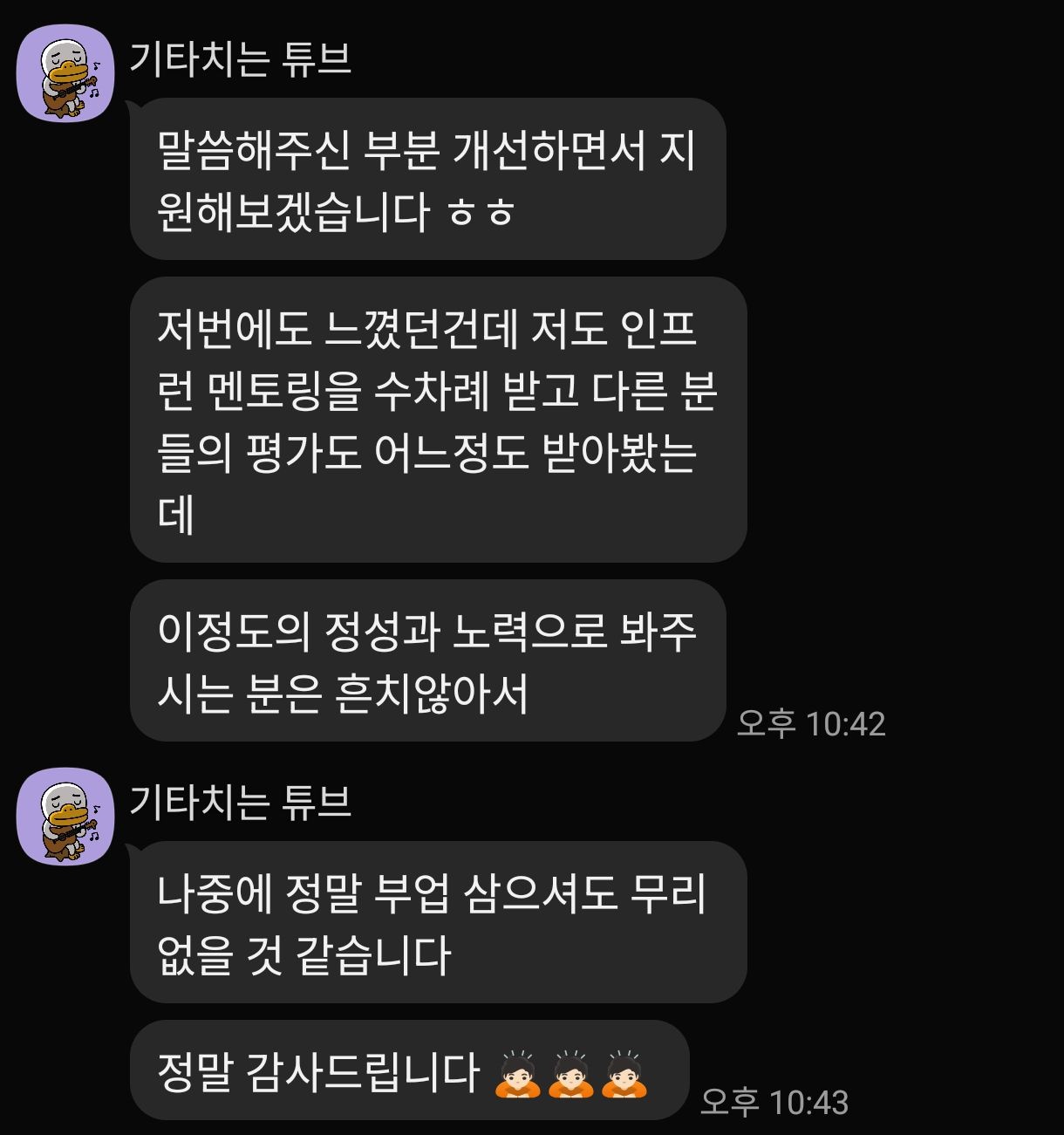Open 기타치는 튜브 avatar beside 나중에 정말 부업 message
1064x1135 pixels.
[65, 817]
